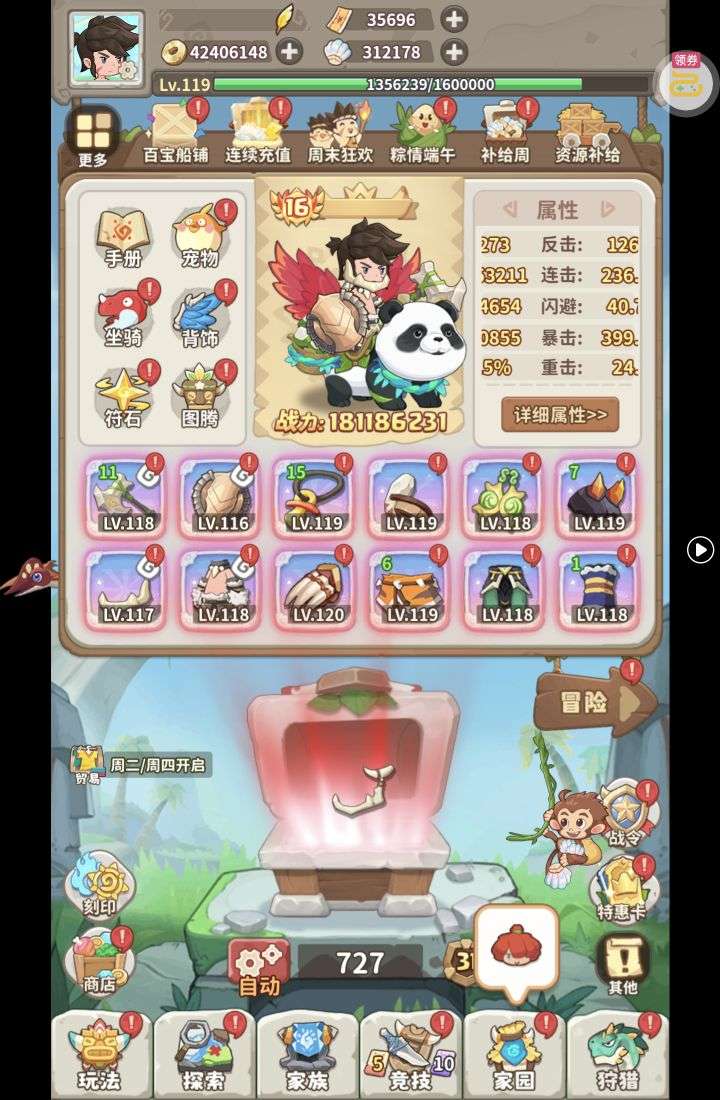Open the 连续充值 event
The width and height of the screenshot is (720, 1100).
click(258, 134)
